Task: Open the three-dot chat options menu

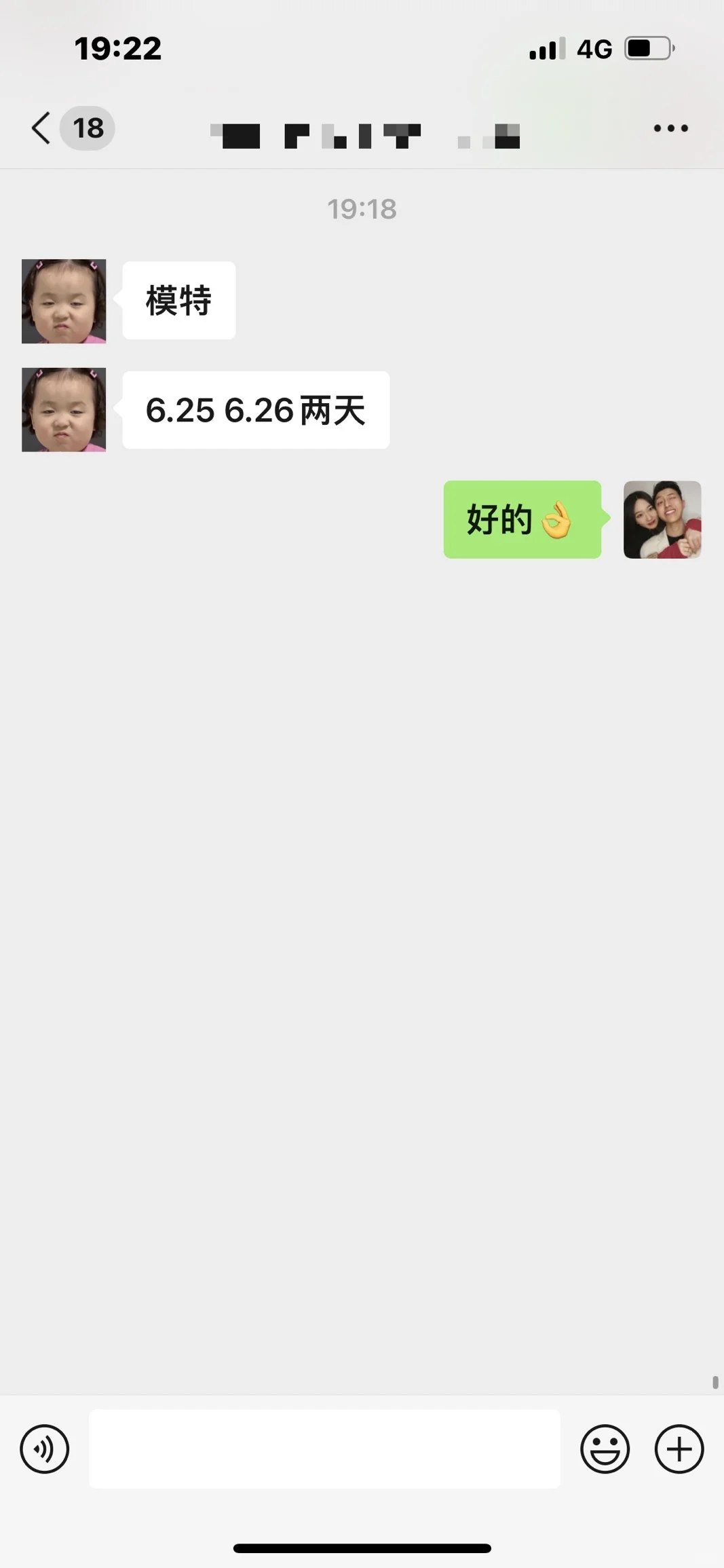Action: click(670, 128)
